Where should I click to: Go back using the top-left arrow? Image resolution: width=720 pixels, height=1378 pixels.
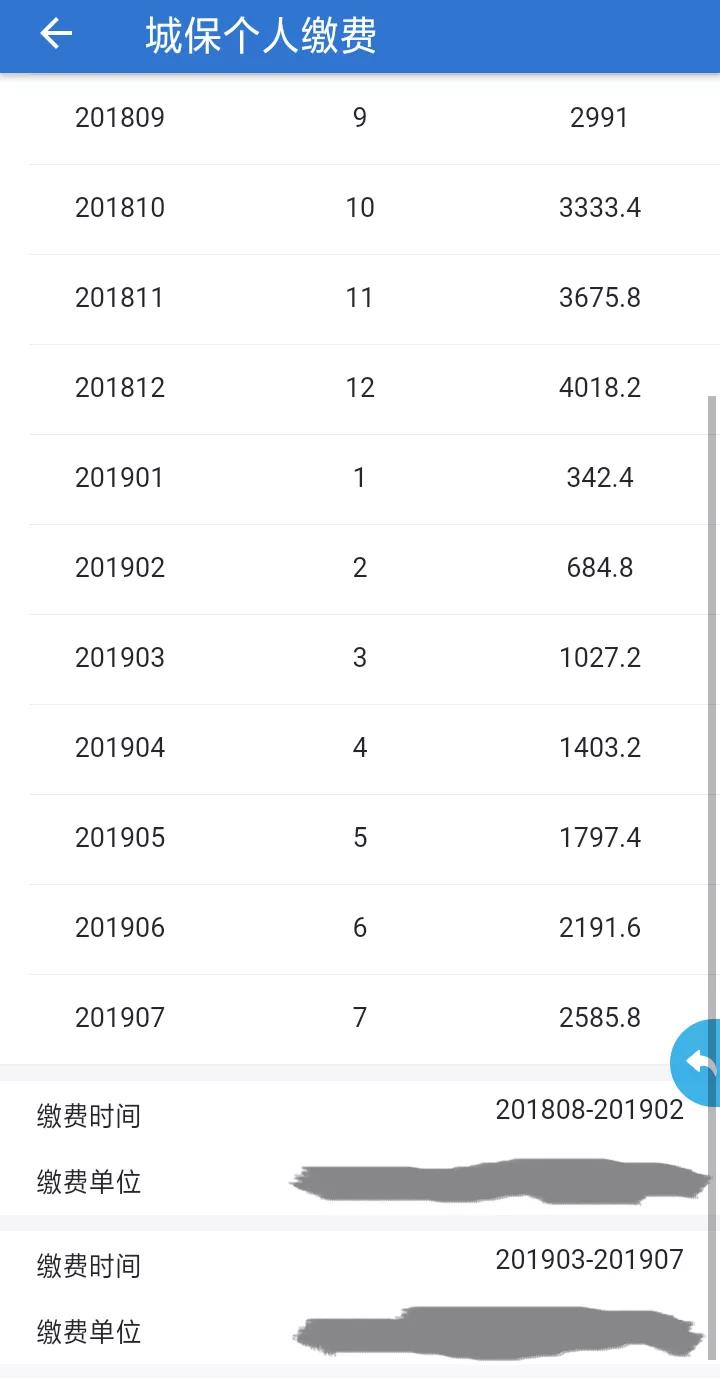tap(56, 35)
